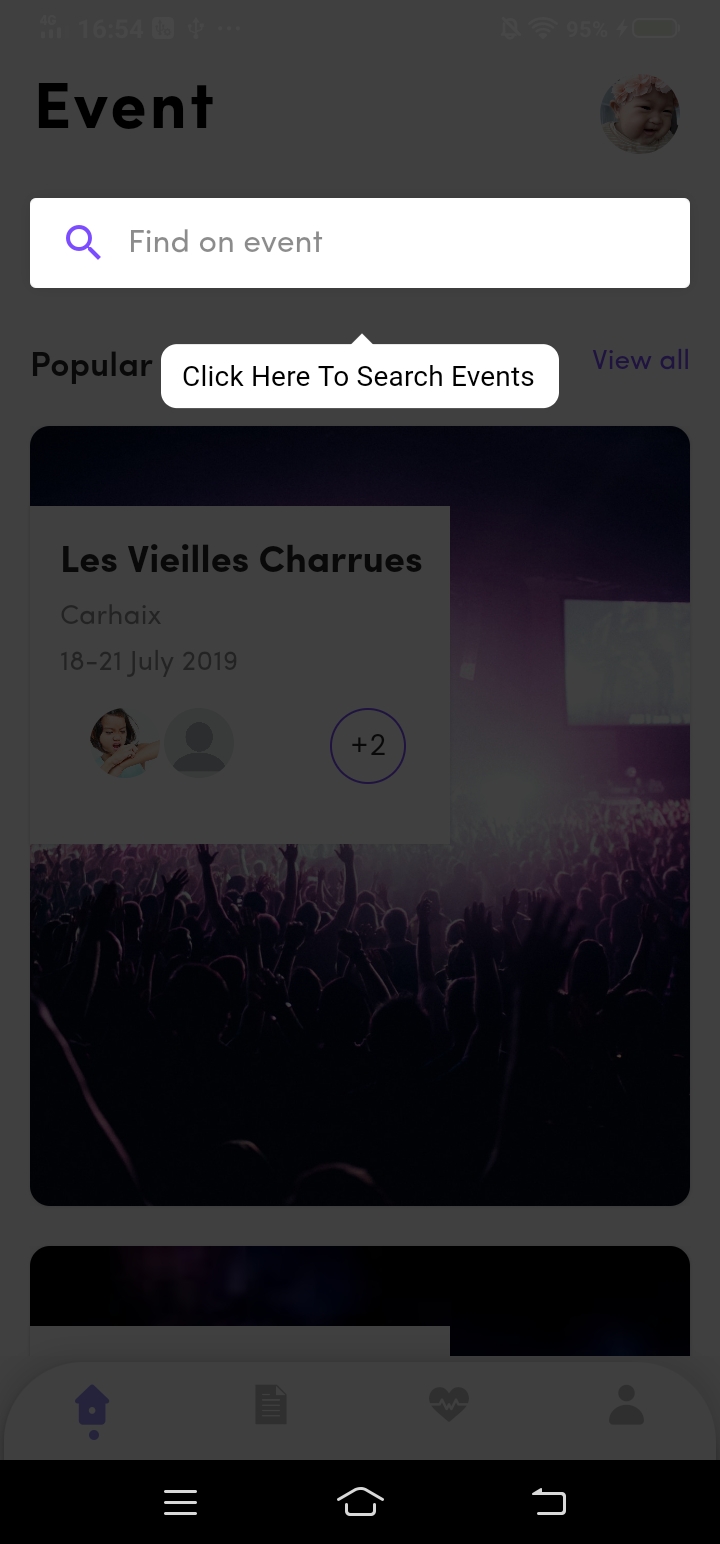Switch to the home tab

pyautogui.click(x=93, y=1406)
